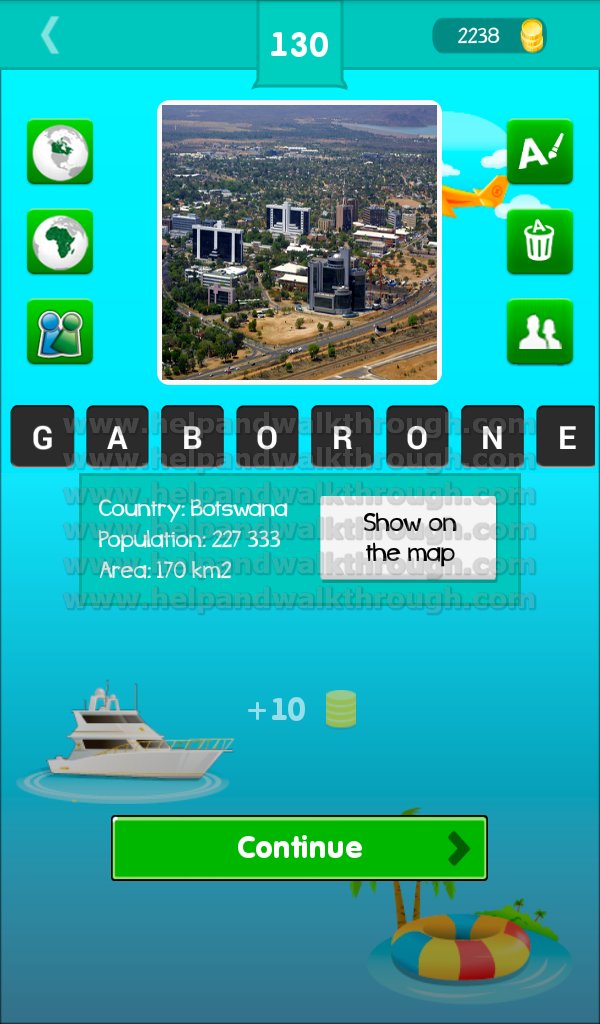Use the remove-letters trash hint
The height and width of the screenshot is (1024, 600).
click(540, 242)
